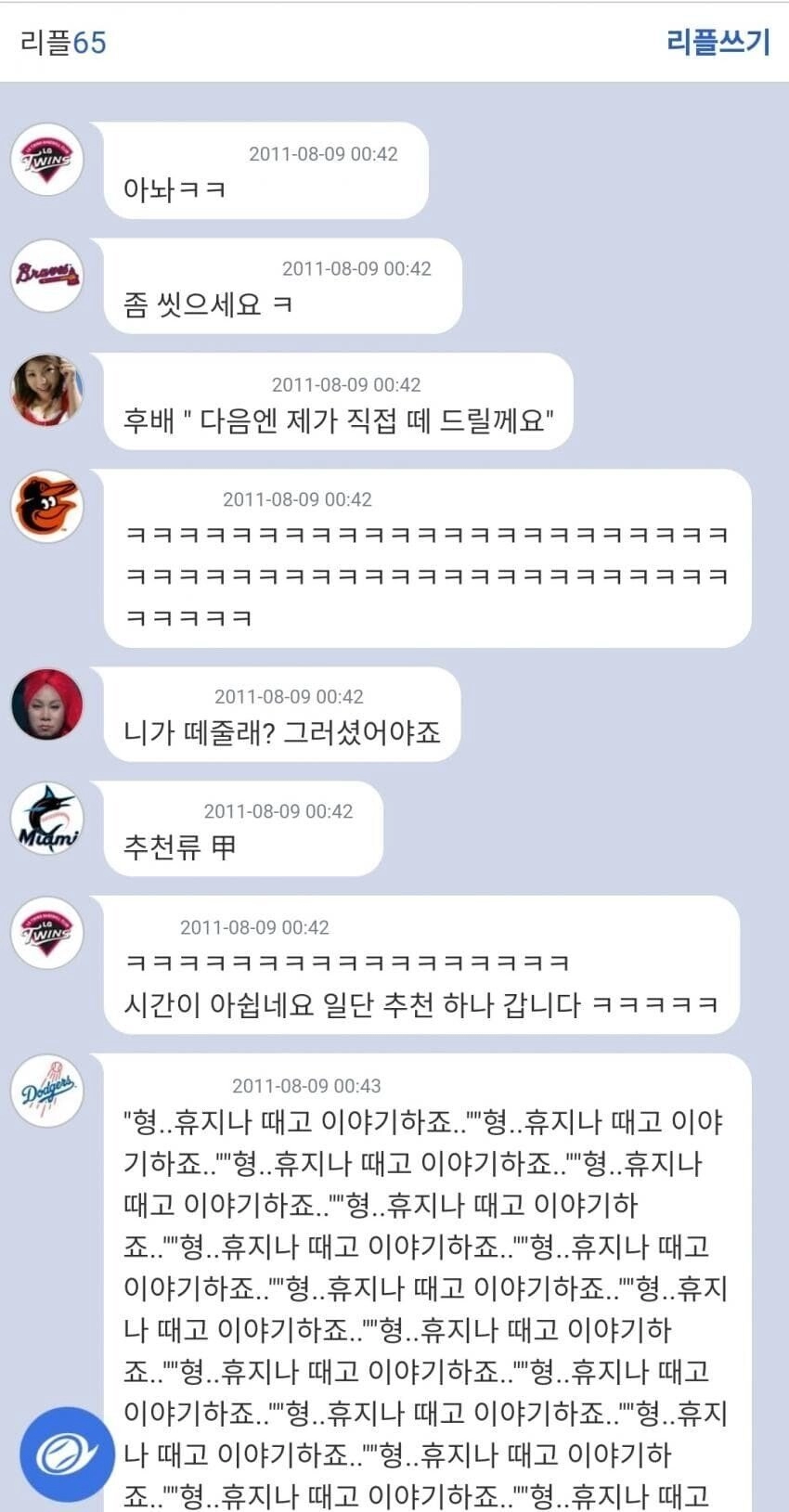Open the Orioles avatar commenter profile
This screenshot has height=1512, width=789.
(x=46, y=506)
